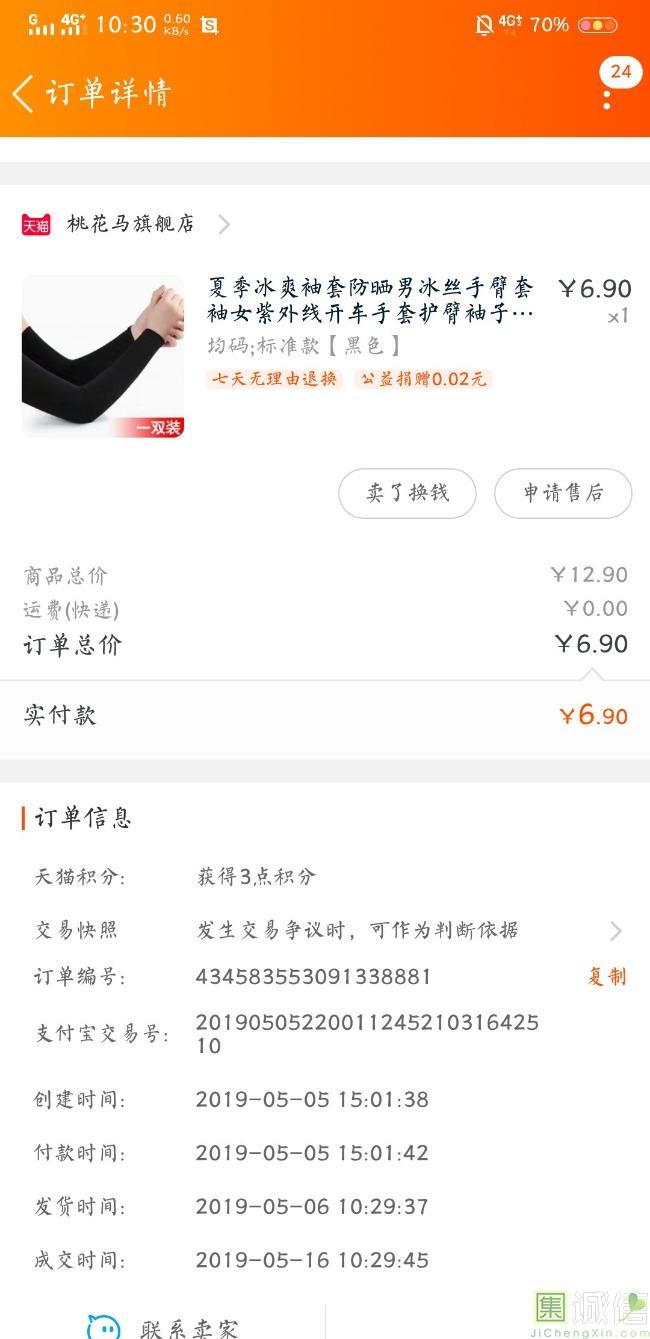Contact the seller via 联系卖家

pos(163,1326)
